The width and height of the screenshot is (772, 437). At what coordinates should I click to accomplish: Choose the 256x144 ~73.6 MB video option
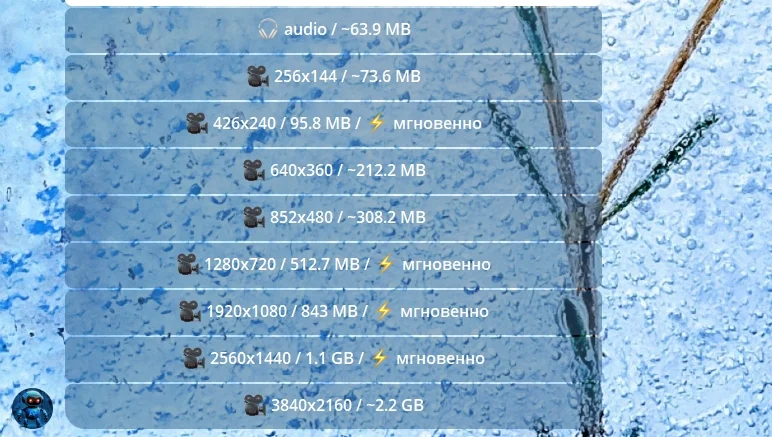click(x=333, y=76)
